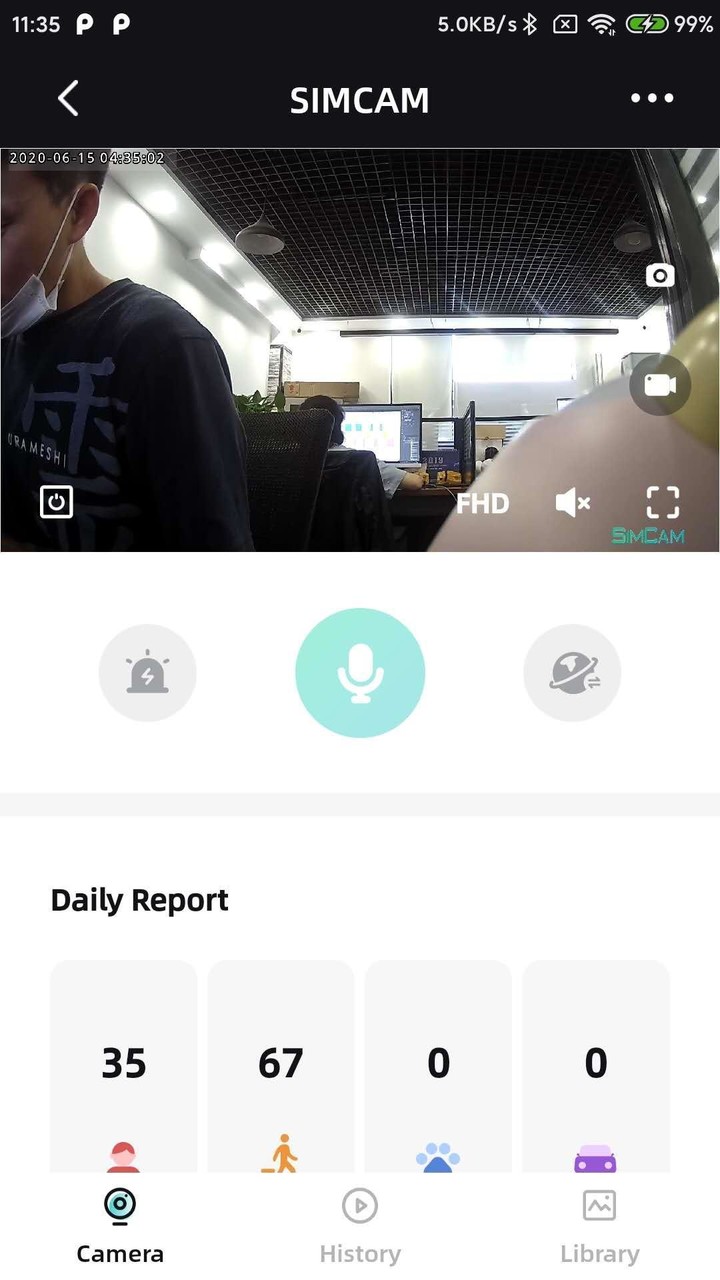Tap the microphone to talk

[360, 673]
